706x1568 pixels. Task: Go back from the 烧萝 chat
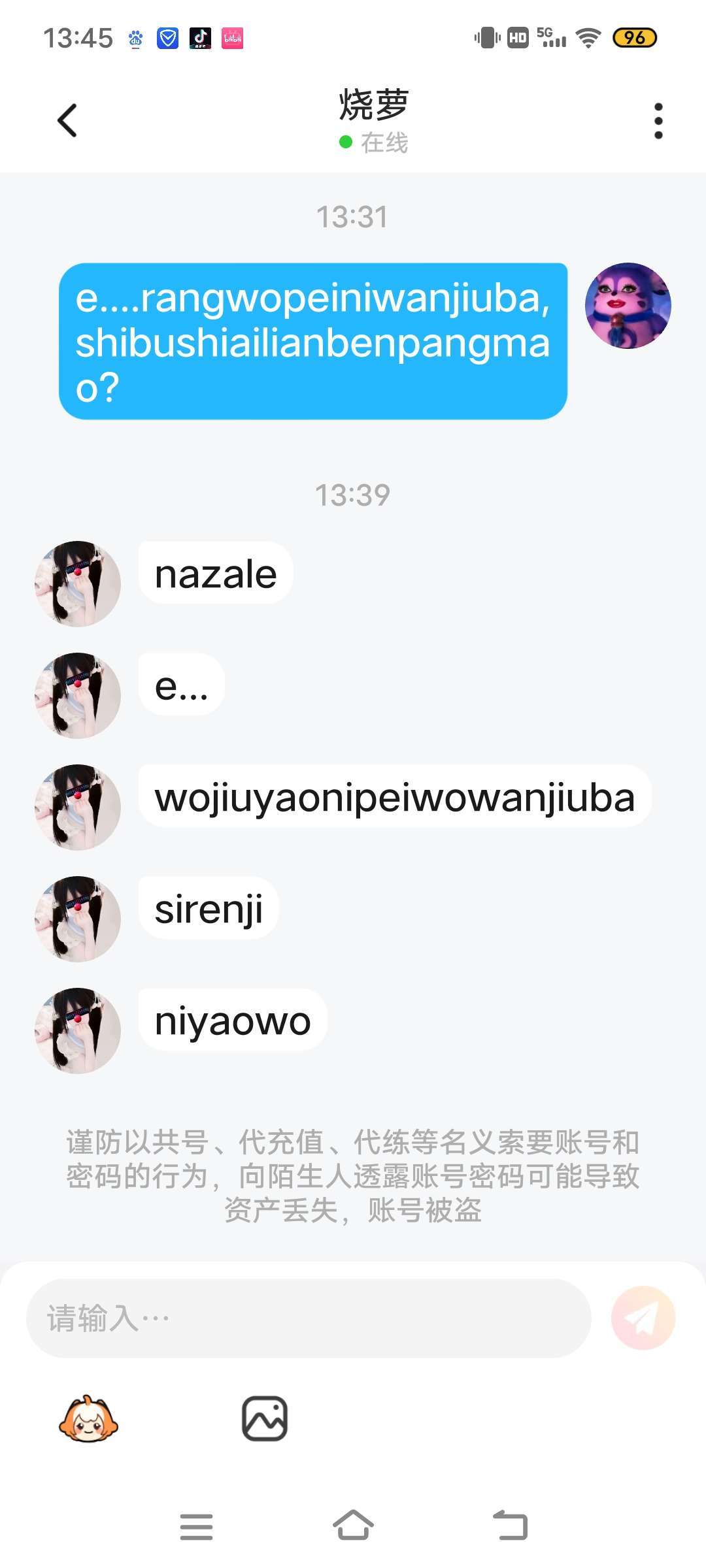(67, 121)
